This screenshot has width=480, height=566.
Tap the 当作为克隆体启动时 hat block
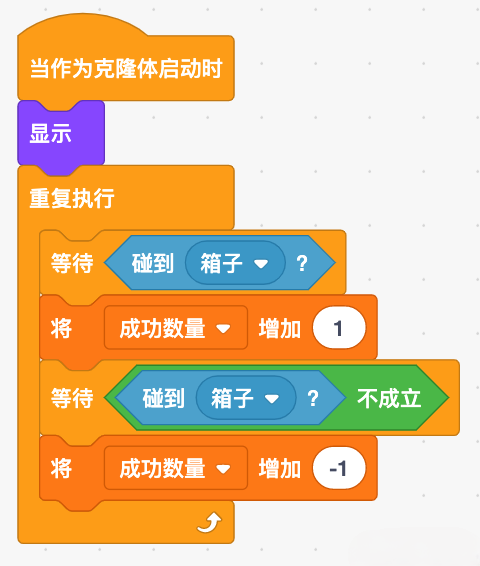tap(126, 68)
